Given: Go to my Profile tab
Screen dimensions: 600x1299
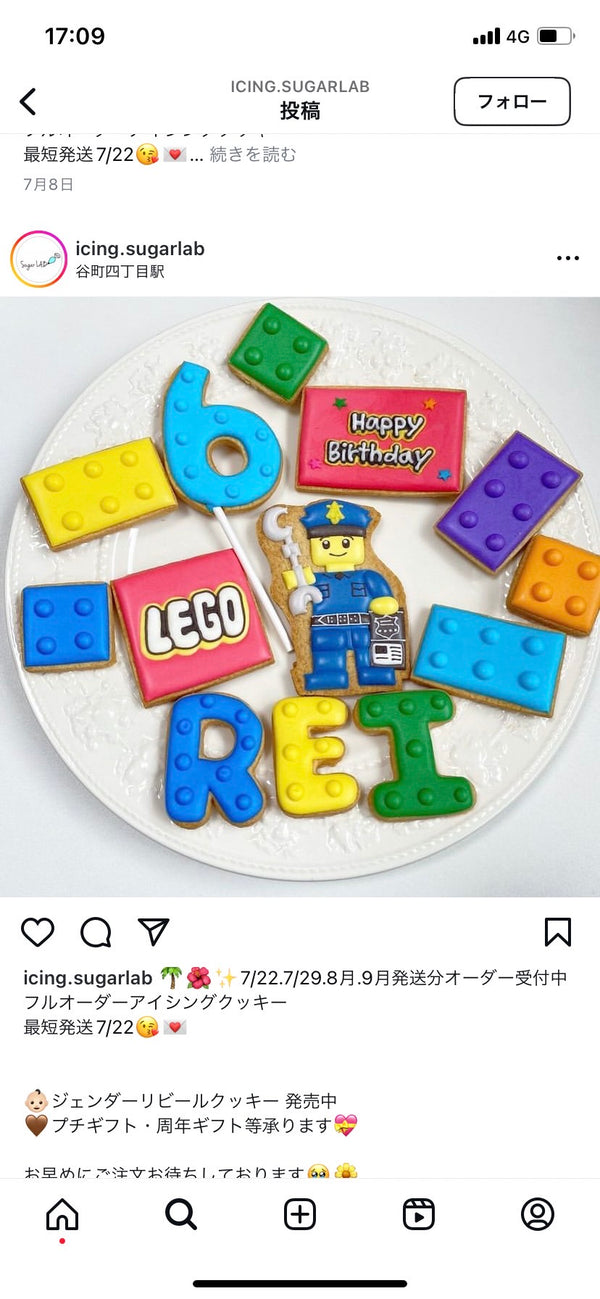Looking at the screenshot, I should click(537, 1214).
